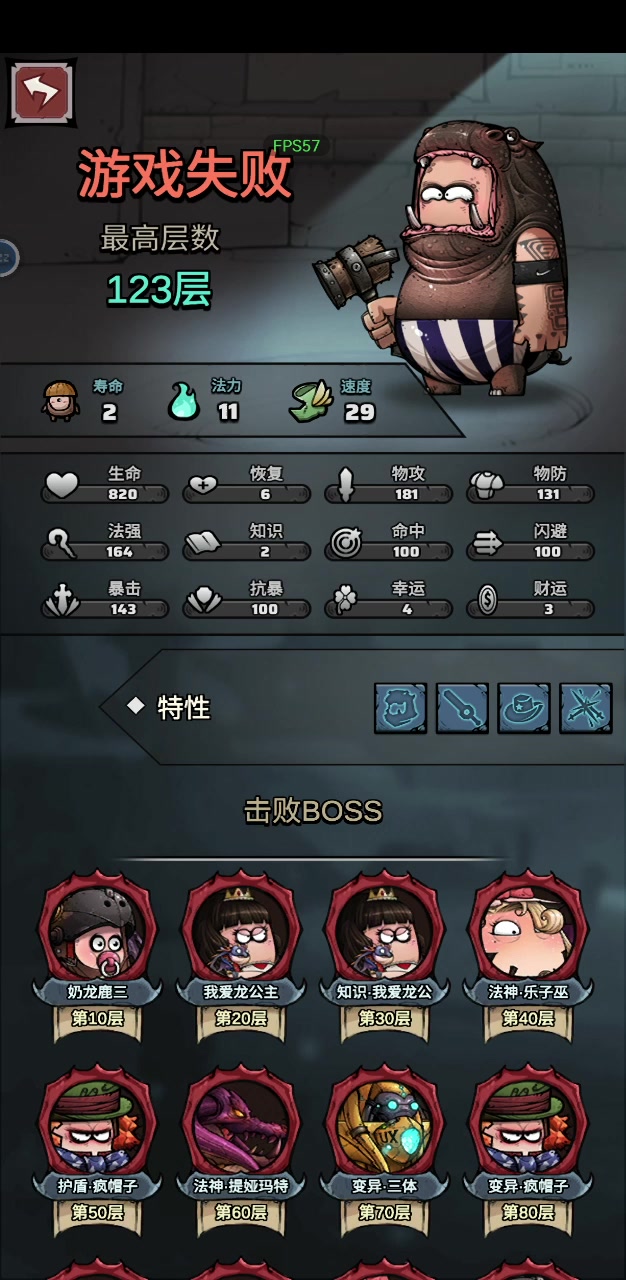Tap the back arrow button
Screen dimensions: 626x1280
[x=40, y=92]
